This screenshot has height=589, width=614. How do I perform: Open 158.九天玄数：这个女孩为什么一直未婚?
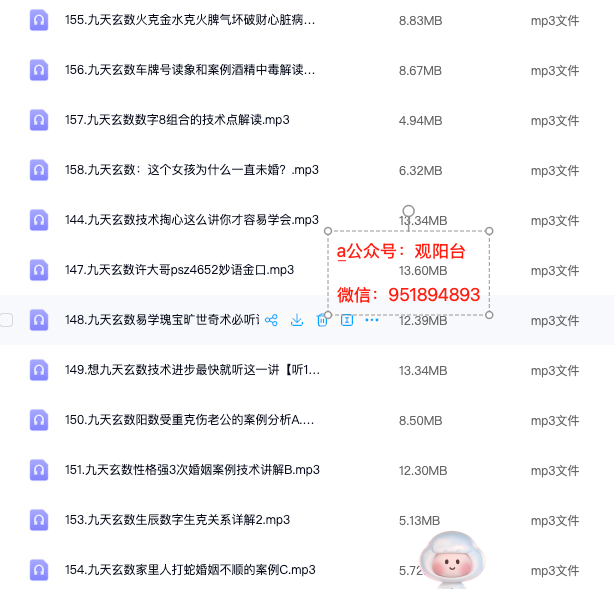[192, 170]
